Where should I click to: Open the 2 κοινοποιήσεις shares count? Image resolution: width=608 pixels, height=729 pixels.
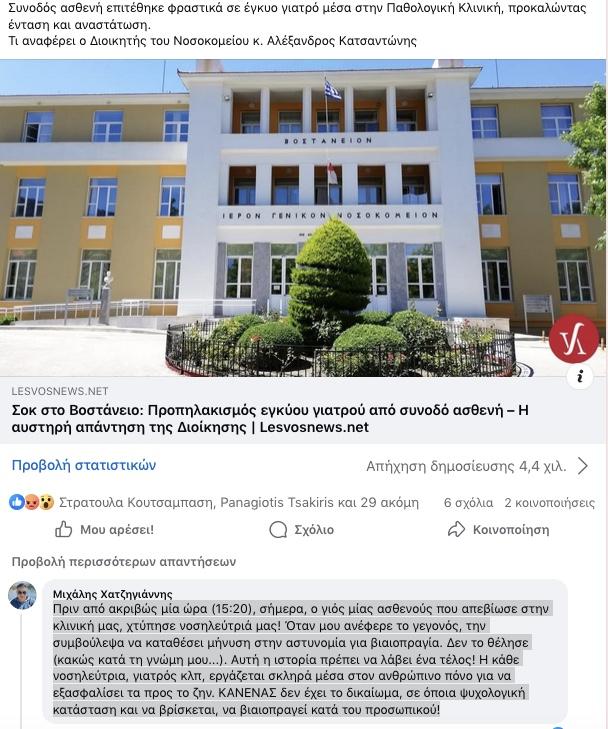tap(549, 503)
